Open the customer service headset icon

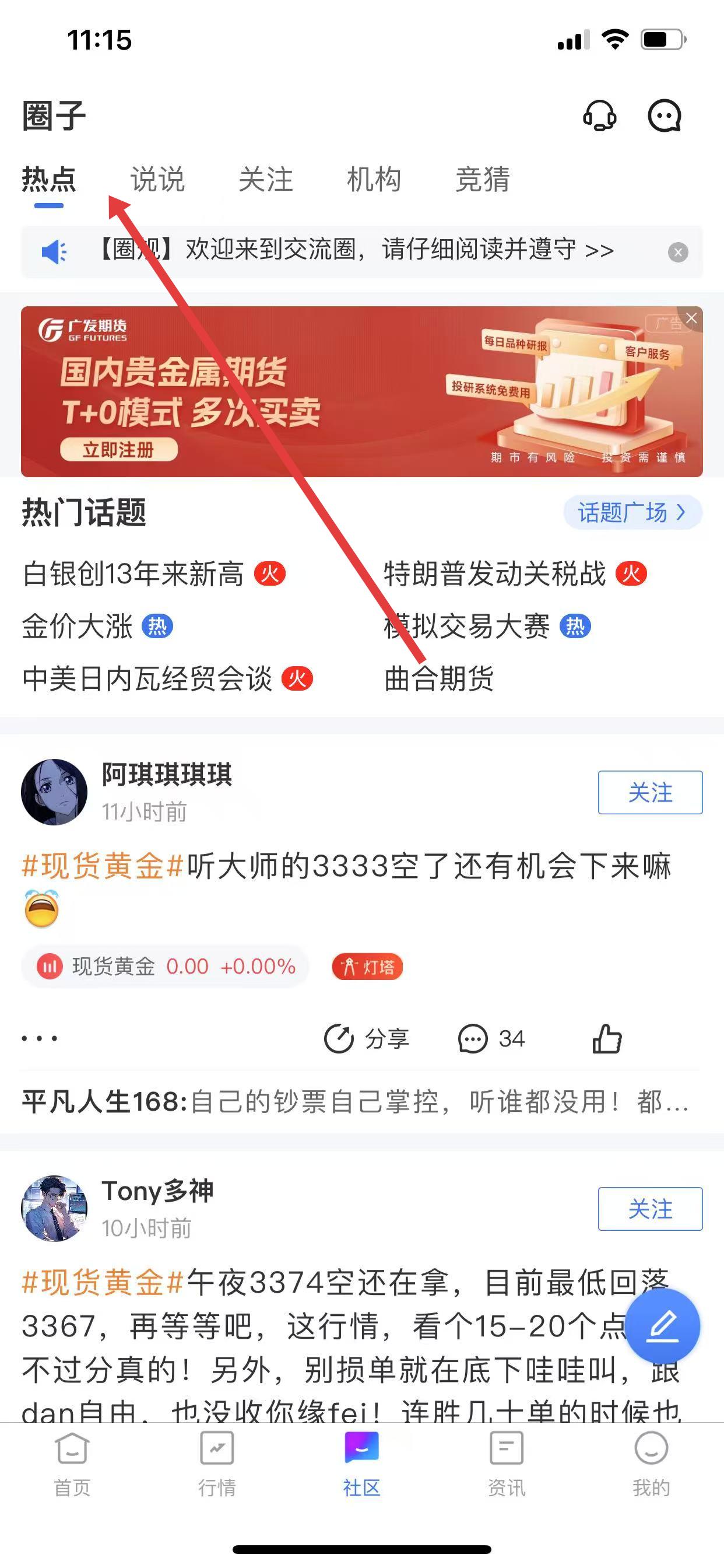[599, 116]
